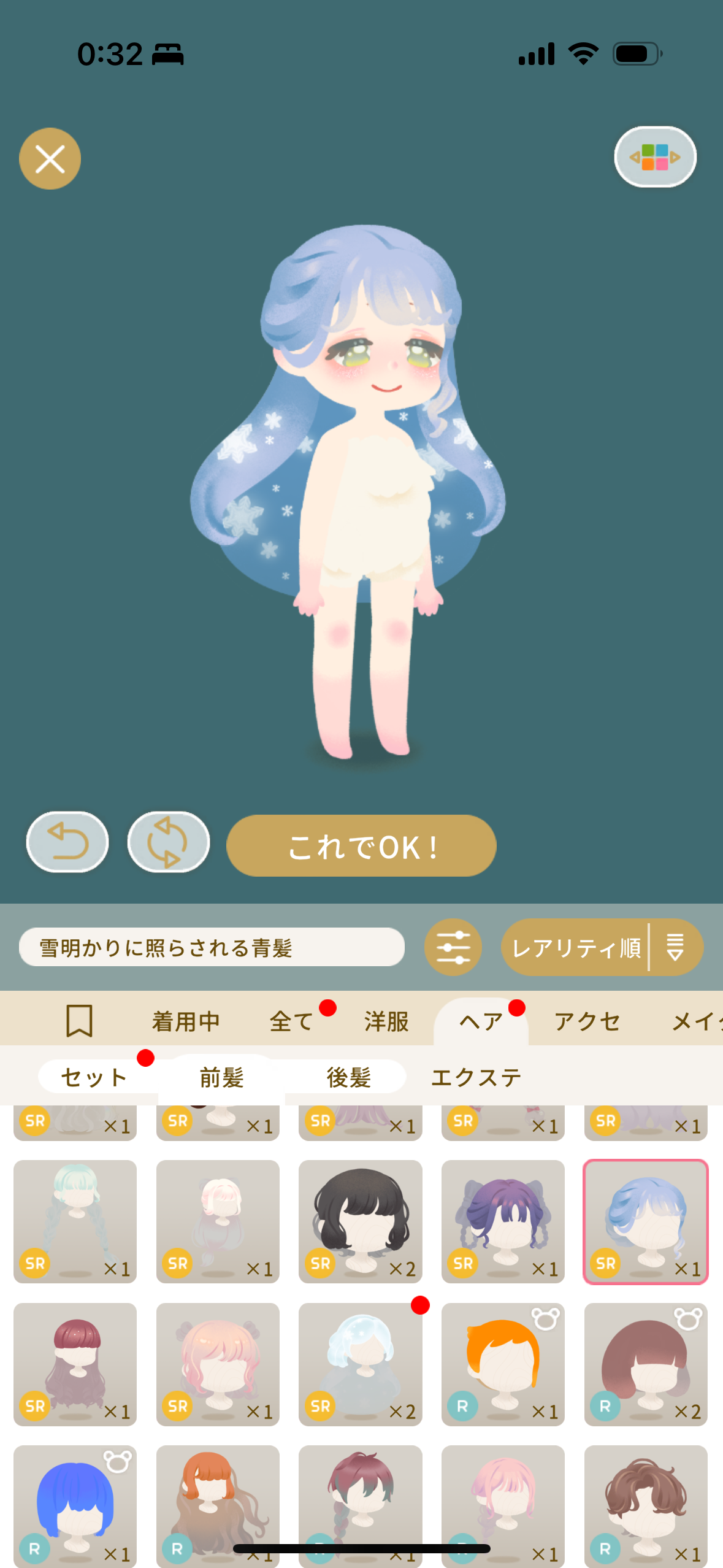This screenshot has width=723, height=1568.
Task: Choose the bright blue bob R hairstyle
Action: 75,1506
